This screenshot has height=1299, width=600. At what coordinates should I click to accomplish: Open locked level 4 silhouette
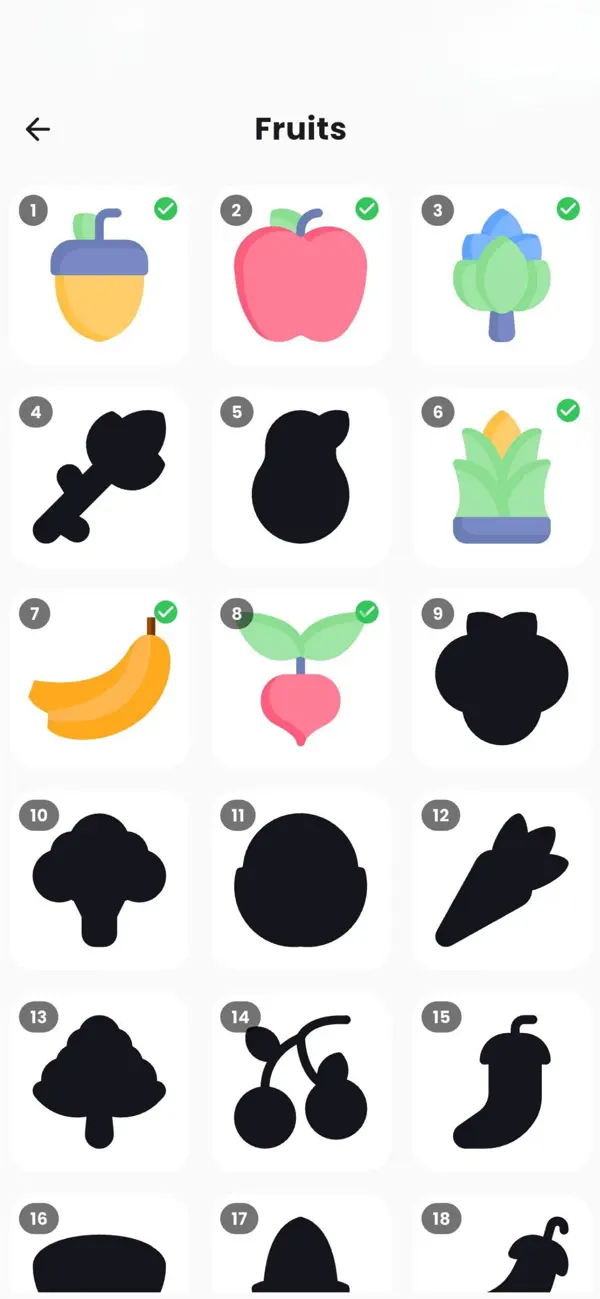coord(100,477)
